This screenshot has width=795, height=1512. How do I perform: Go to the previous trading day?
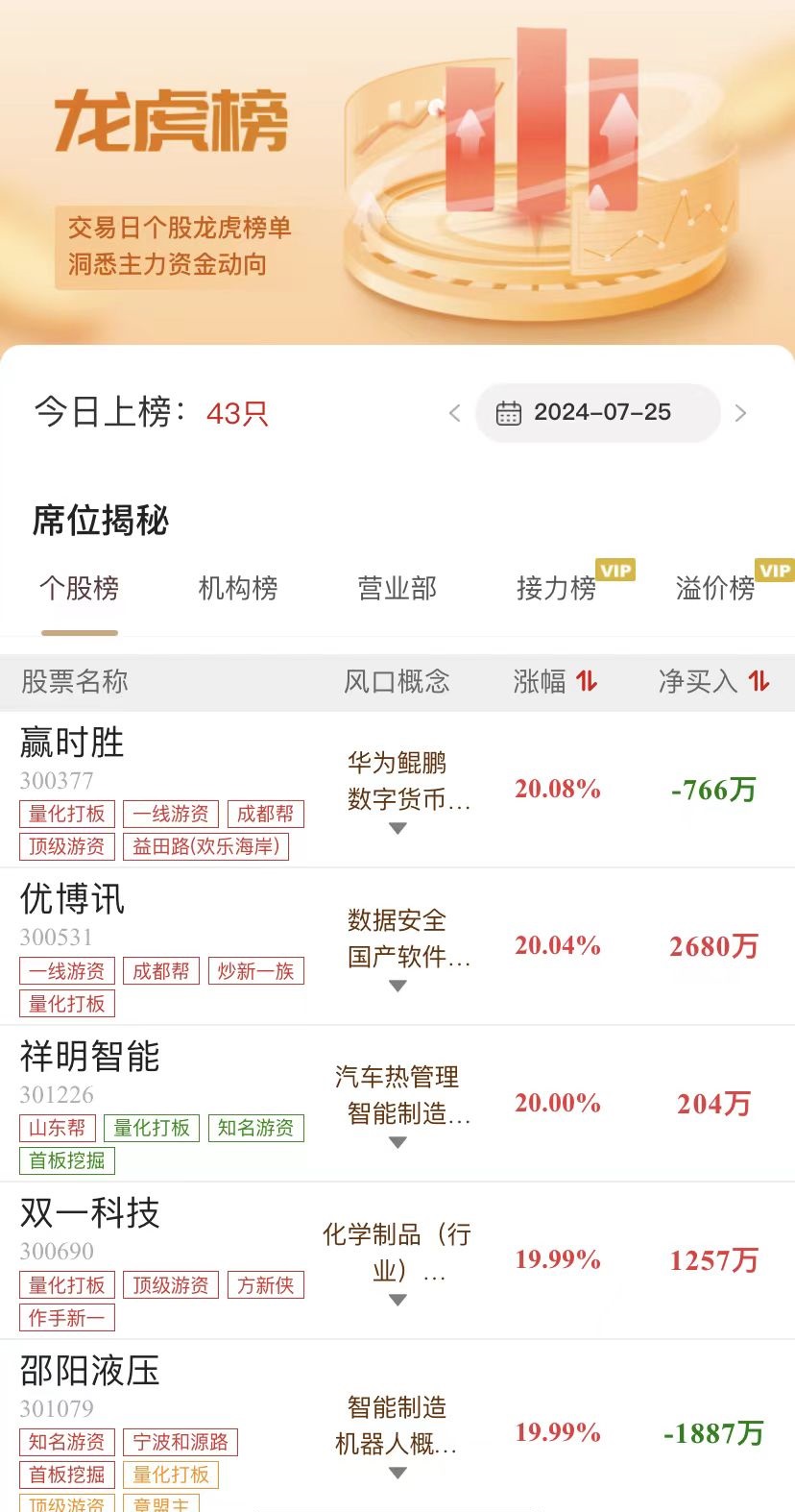pyautogui.click(x=455, y=413)
